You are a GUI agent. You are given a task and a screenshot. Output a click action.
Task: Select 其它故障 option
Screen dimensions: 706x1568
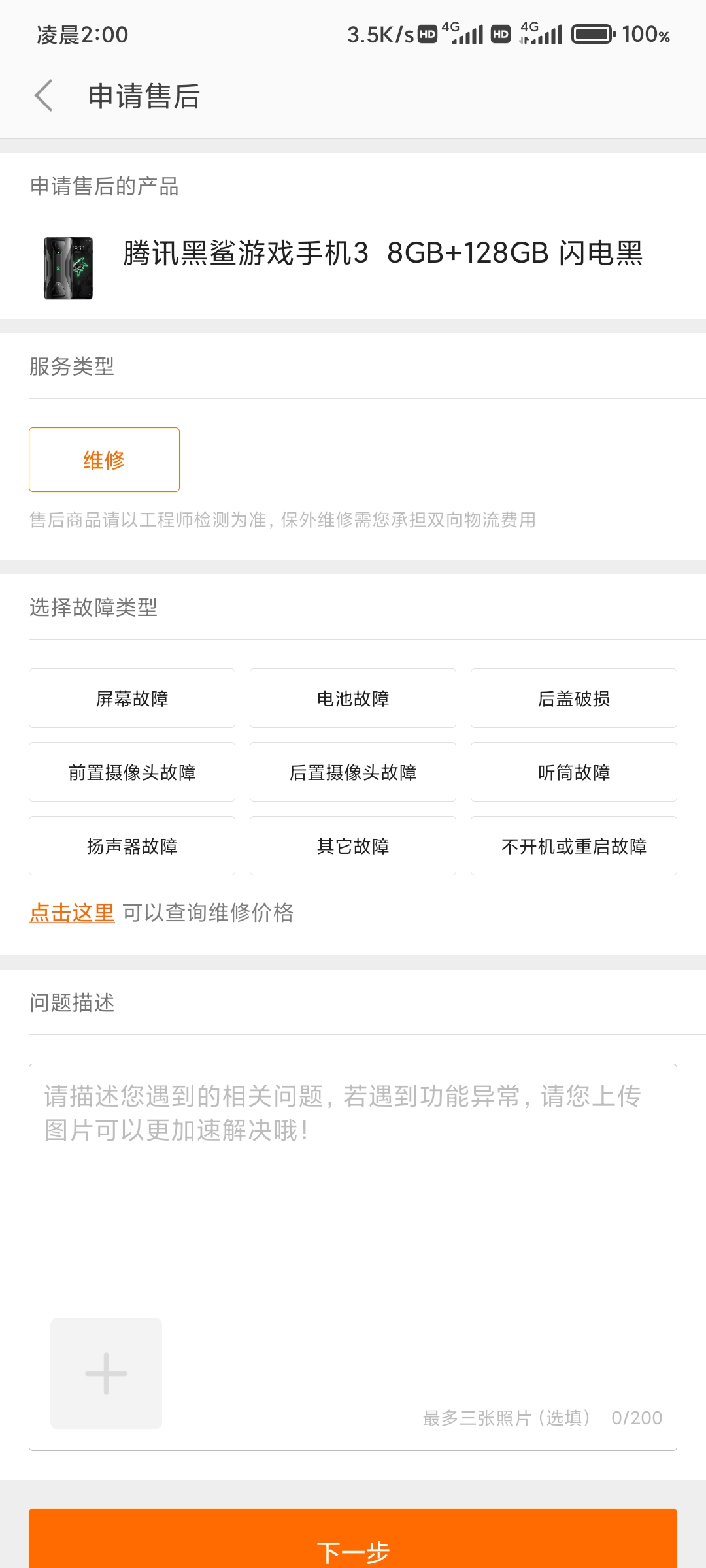pyautogui.click(x=353, y=846)
